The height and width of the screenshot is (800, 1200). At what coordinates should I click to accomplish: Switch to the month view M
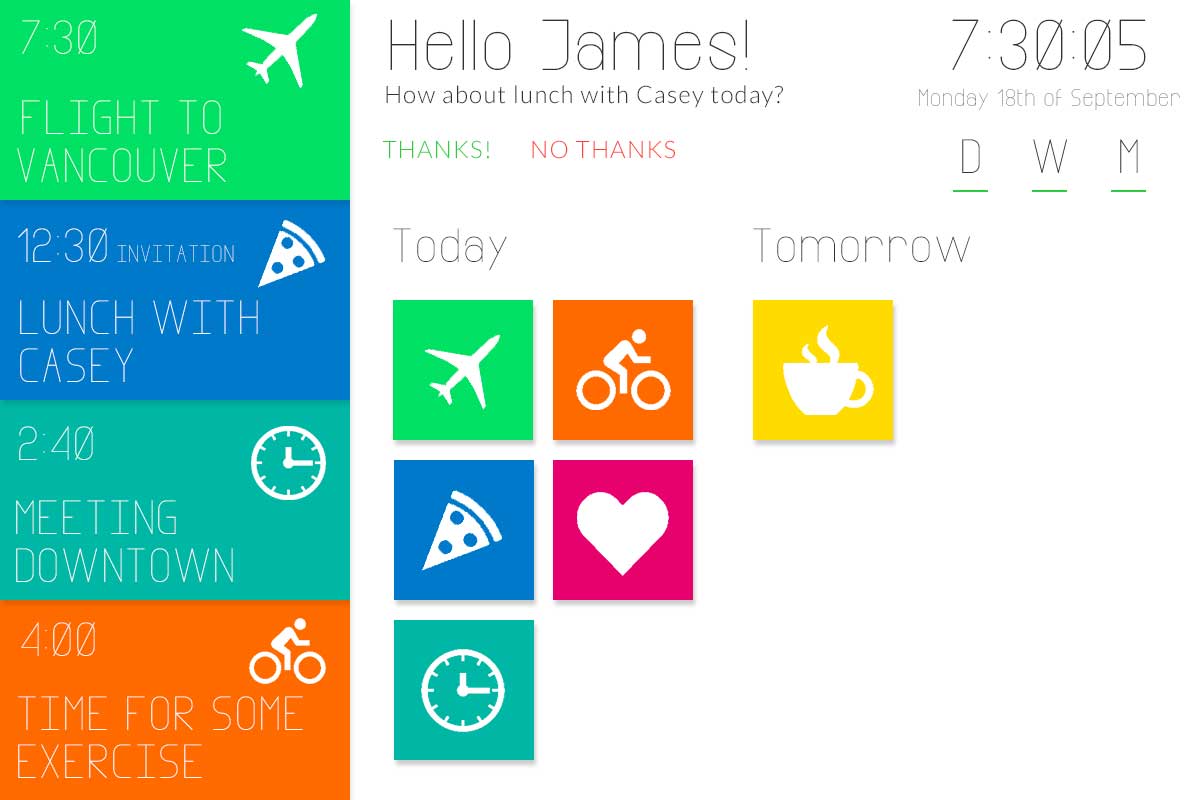pos(1128,160)
